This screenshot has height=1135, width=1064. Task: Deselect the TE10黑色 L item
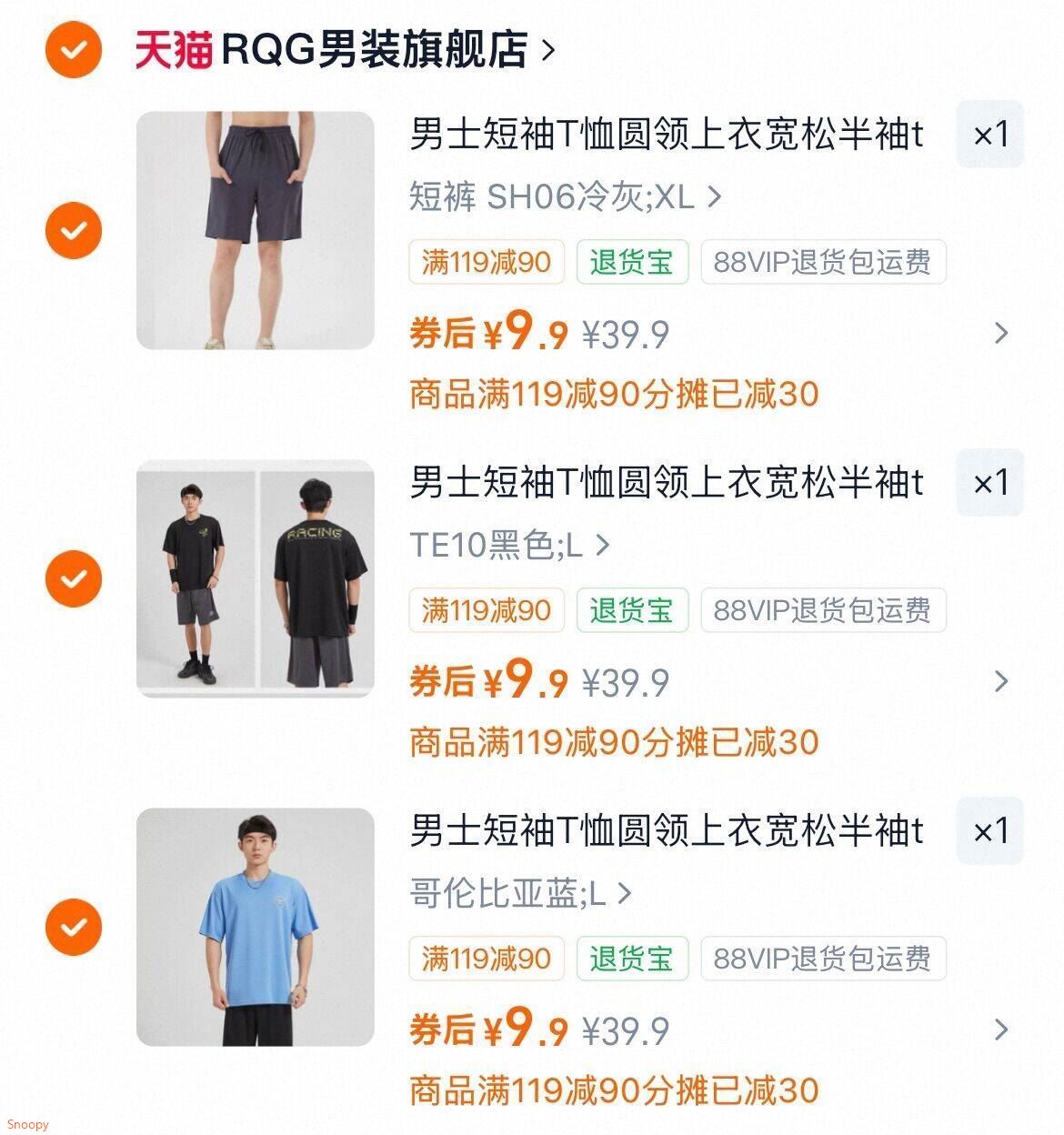(74, 578)
